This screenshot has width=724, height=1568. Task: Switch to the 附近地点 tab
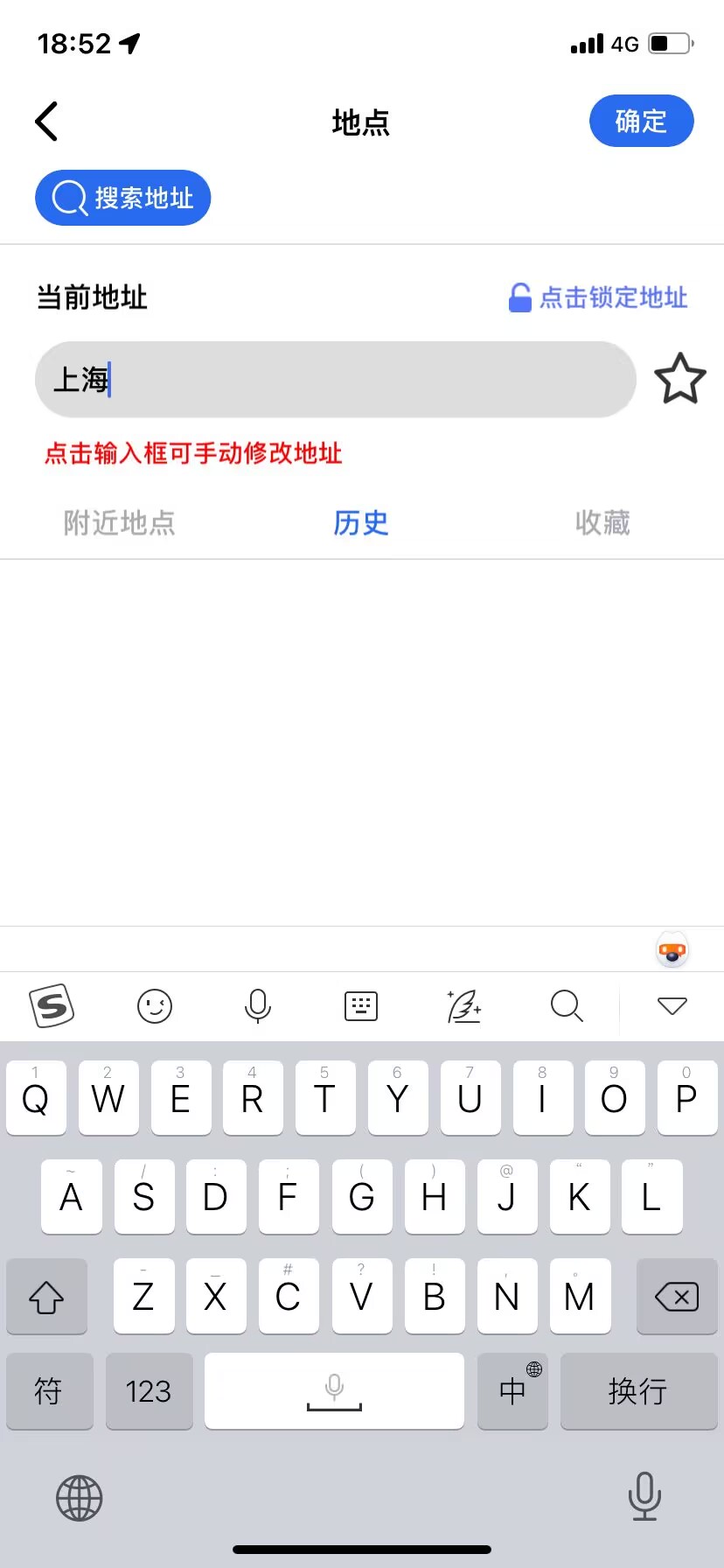[x=120, y=523]
